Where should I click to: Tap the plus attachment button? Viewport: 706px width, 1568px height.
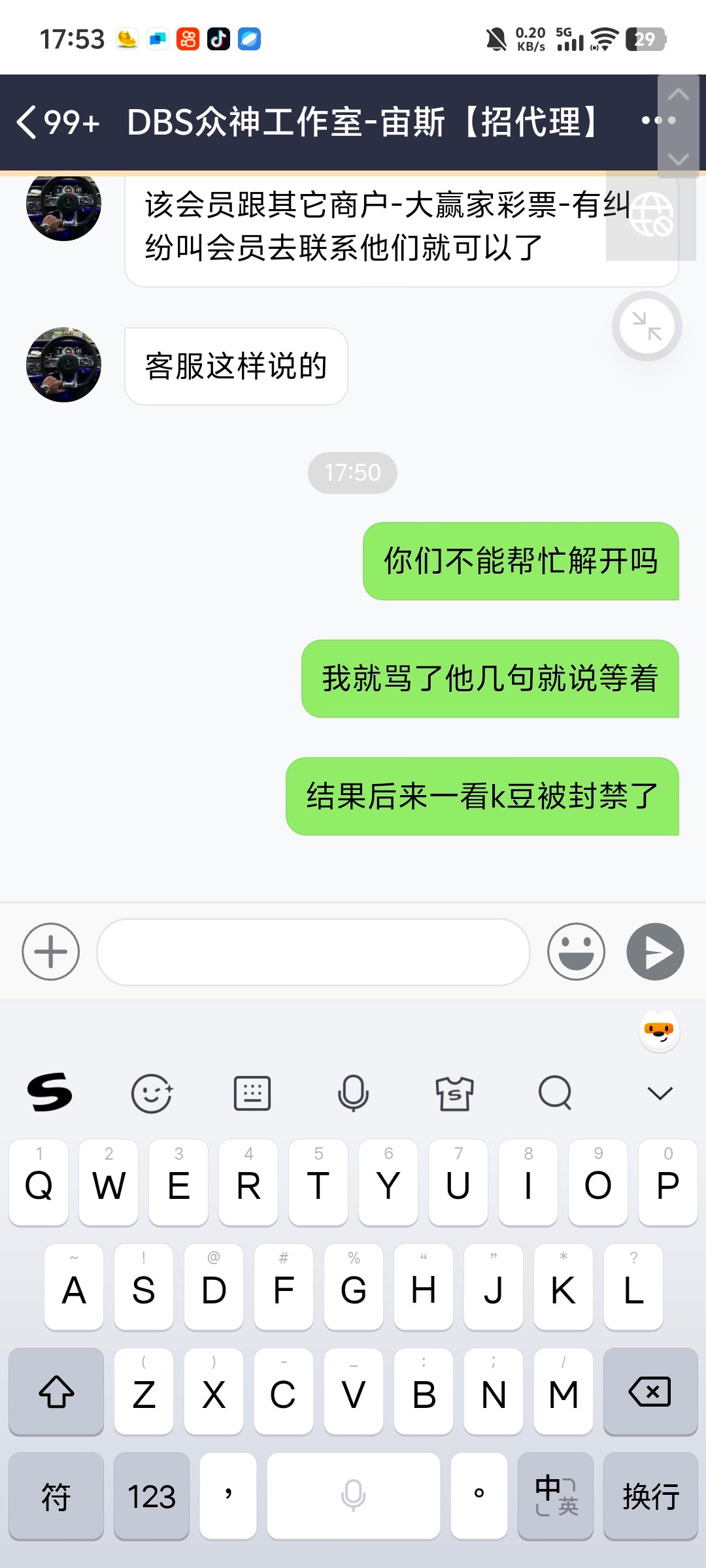pyautogui.click(x=51, y=951)
